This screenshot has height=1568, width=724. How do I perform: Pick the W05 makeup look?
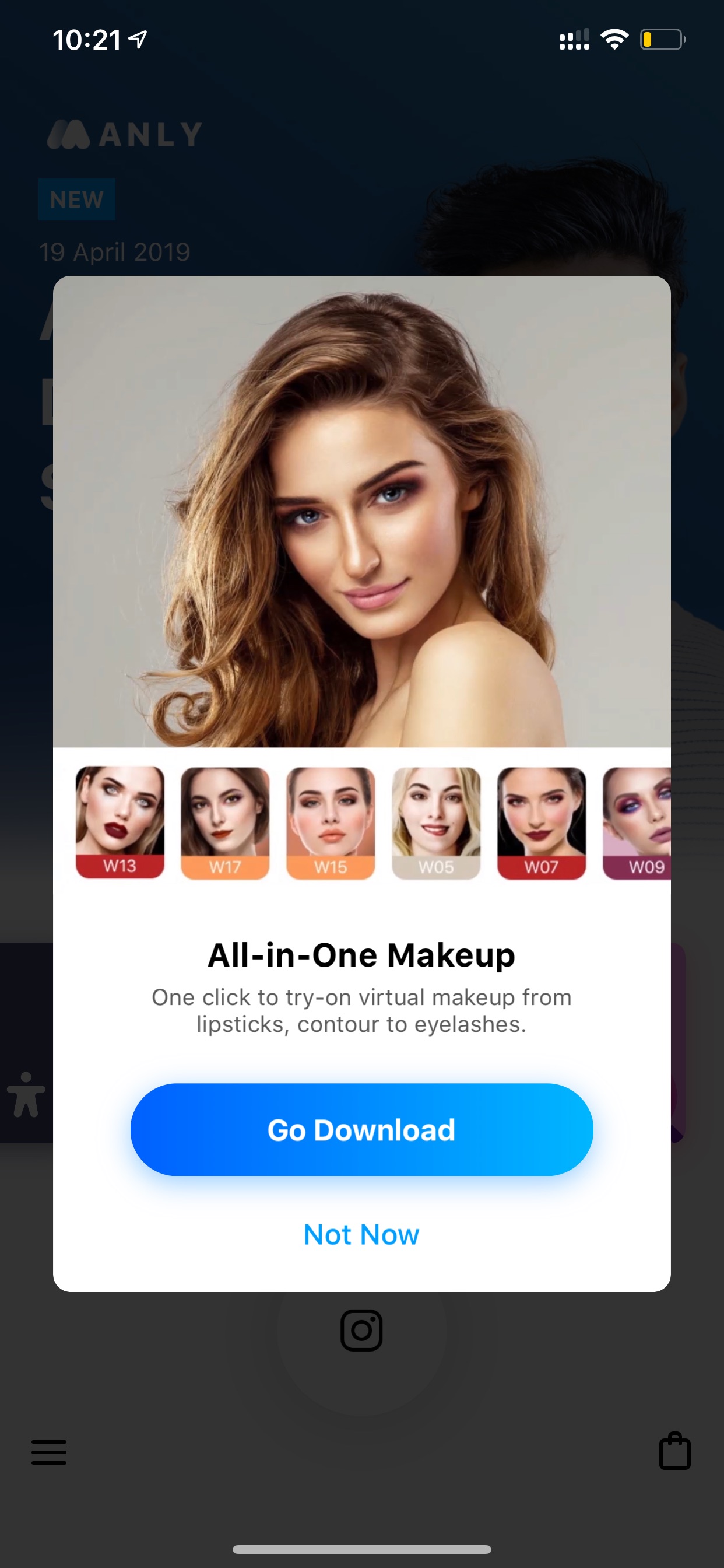click(x=436, y=822)
